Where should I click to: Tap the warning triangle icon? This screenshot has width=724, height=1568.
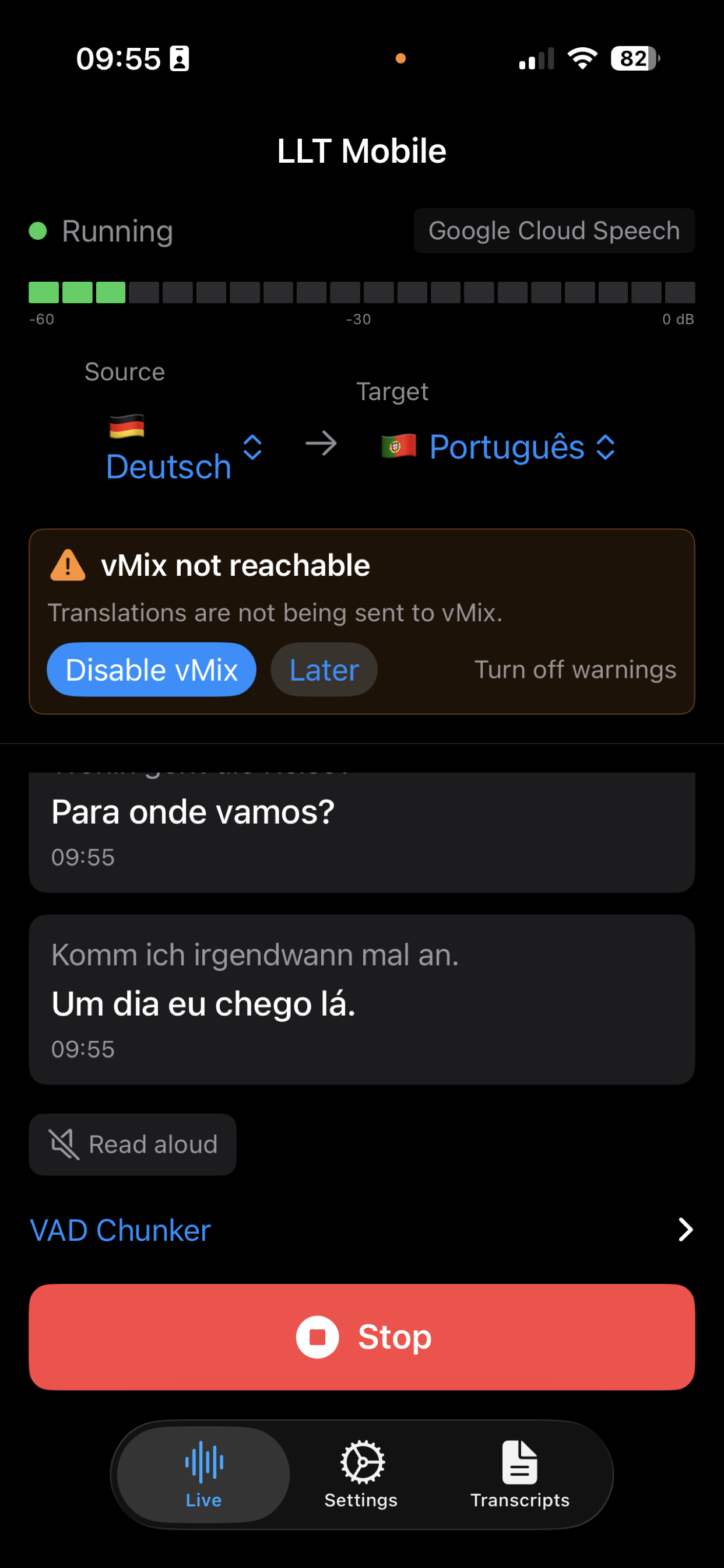pos(68,565)
